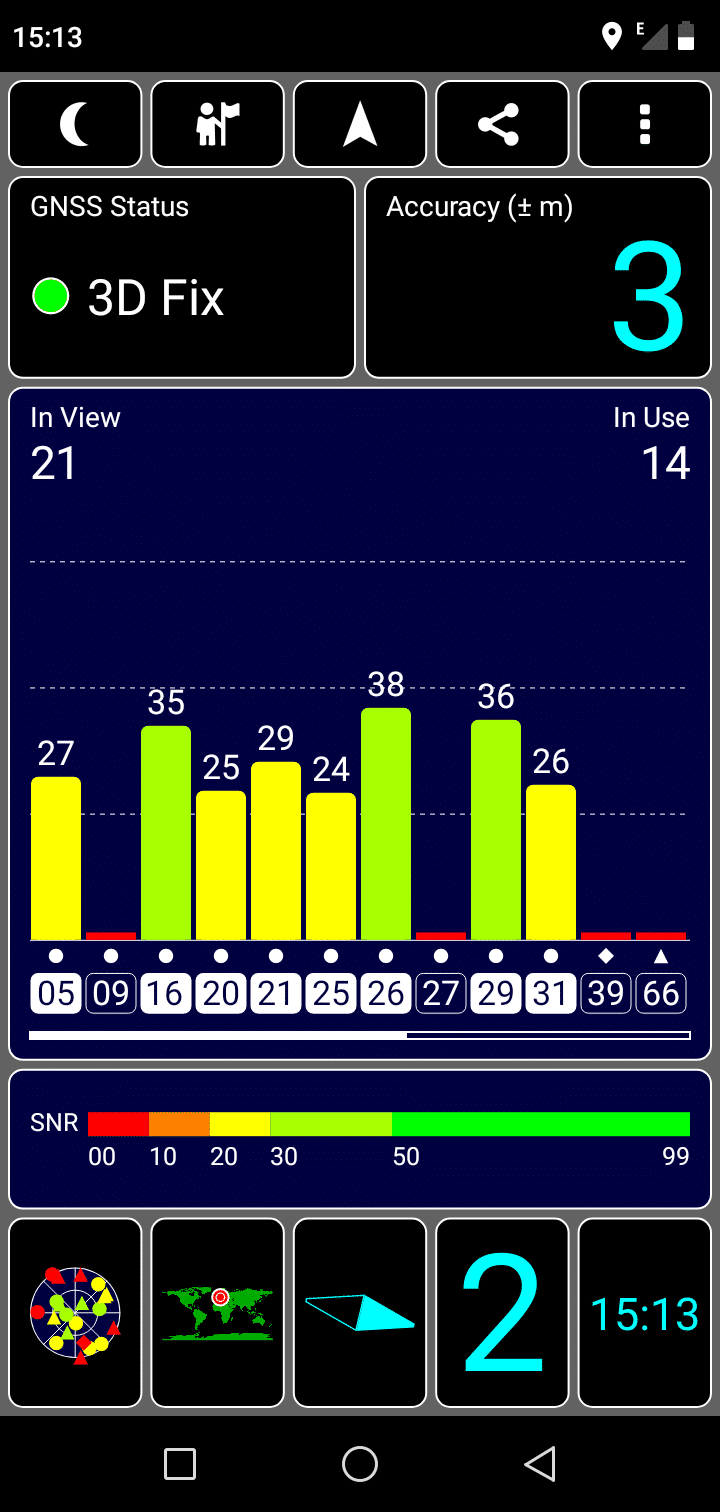Viewport: 720px width, 1512px height.
Task: Open the three-dot overflow menu
Action: [645, 124]
